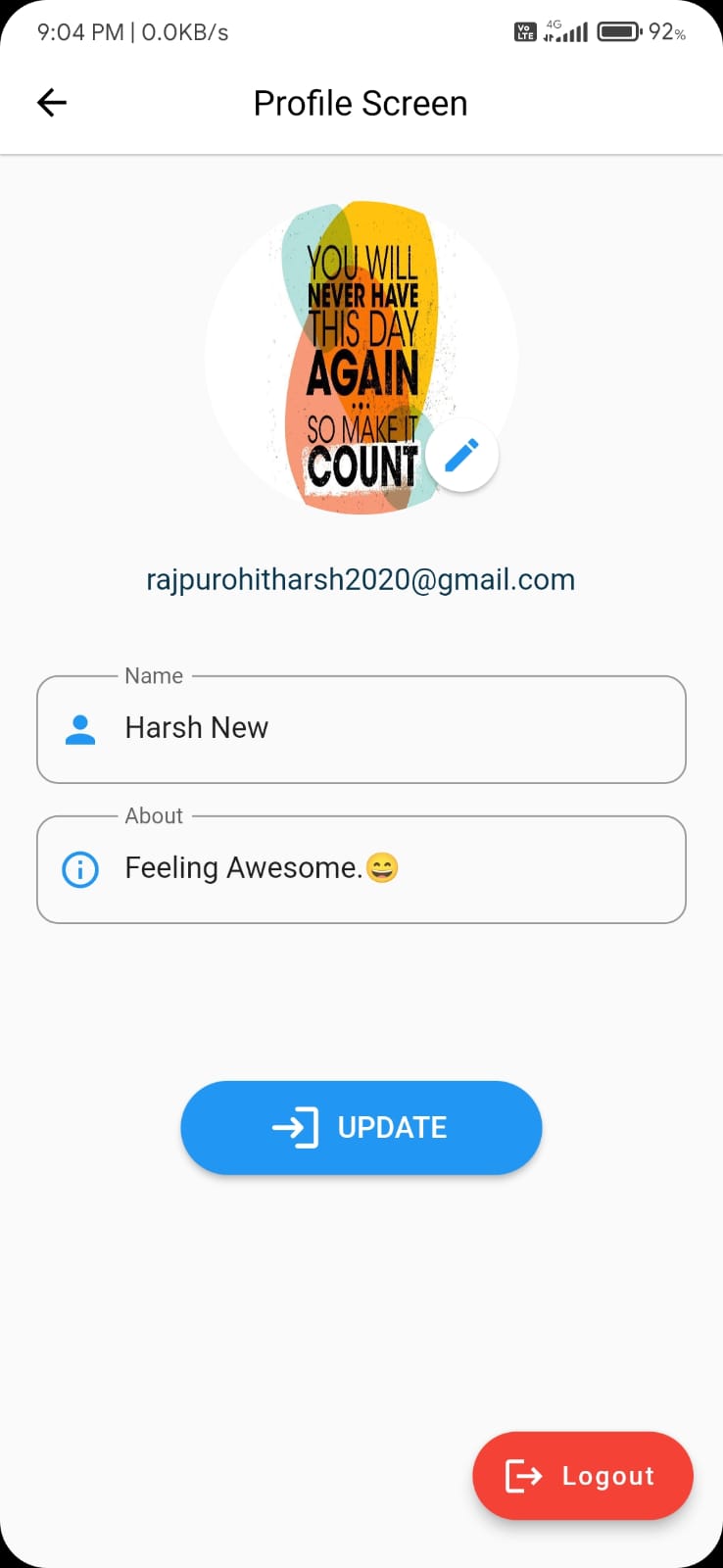
Task: Edit the Name field showing Harsh New
Action: [361, 729]
